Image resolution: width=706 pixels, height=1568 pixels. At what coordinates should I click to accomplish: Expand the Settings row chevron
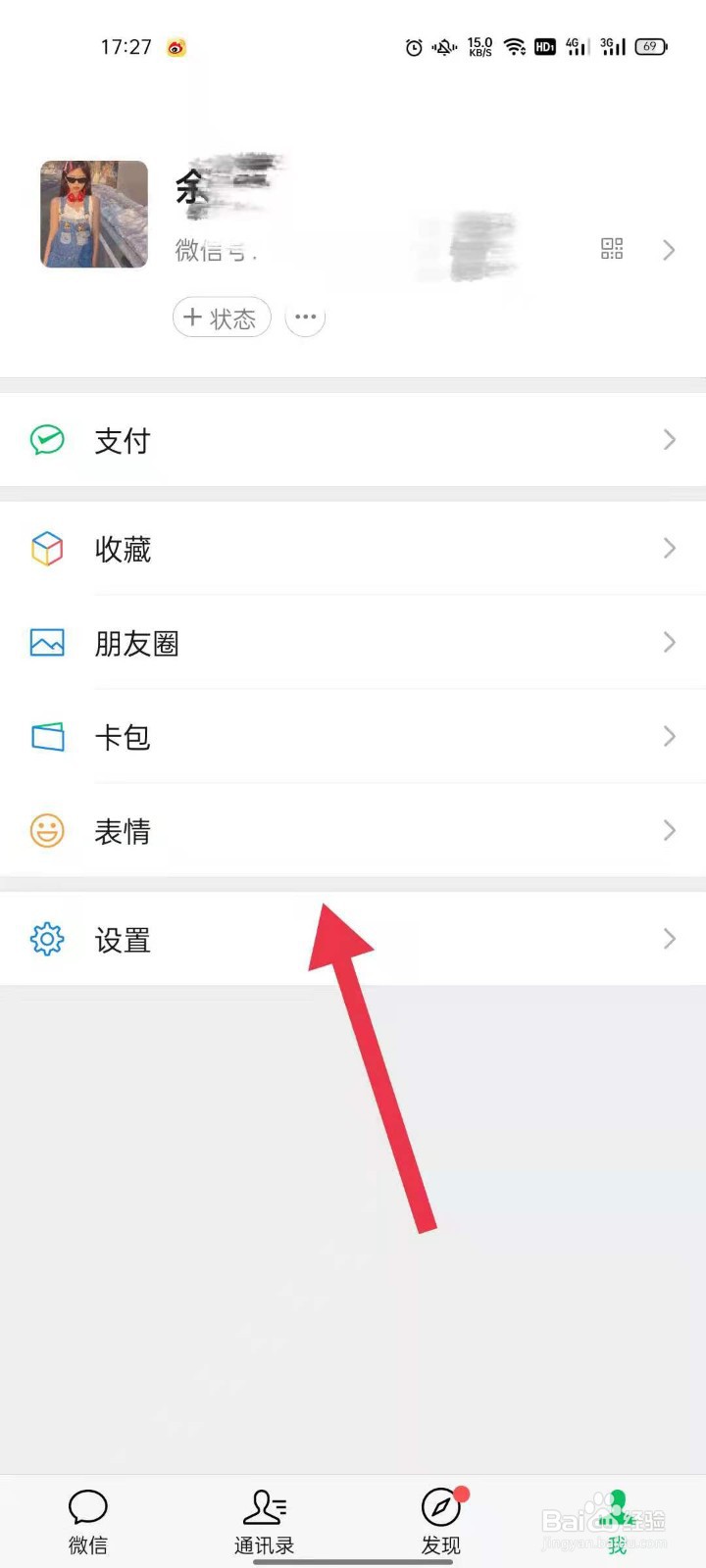tap(670, 940)
